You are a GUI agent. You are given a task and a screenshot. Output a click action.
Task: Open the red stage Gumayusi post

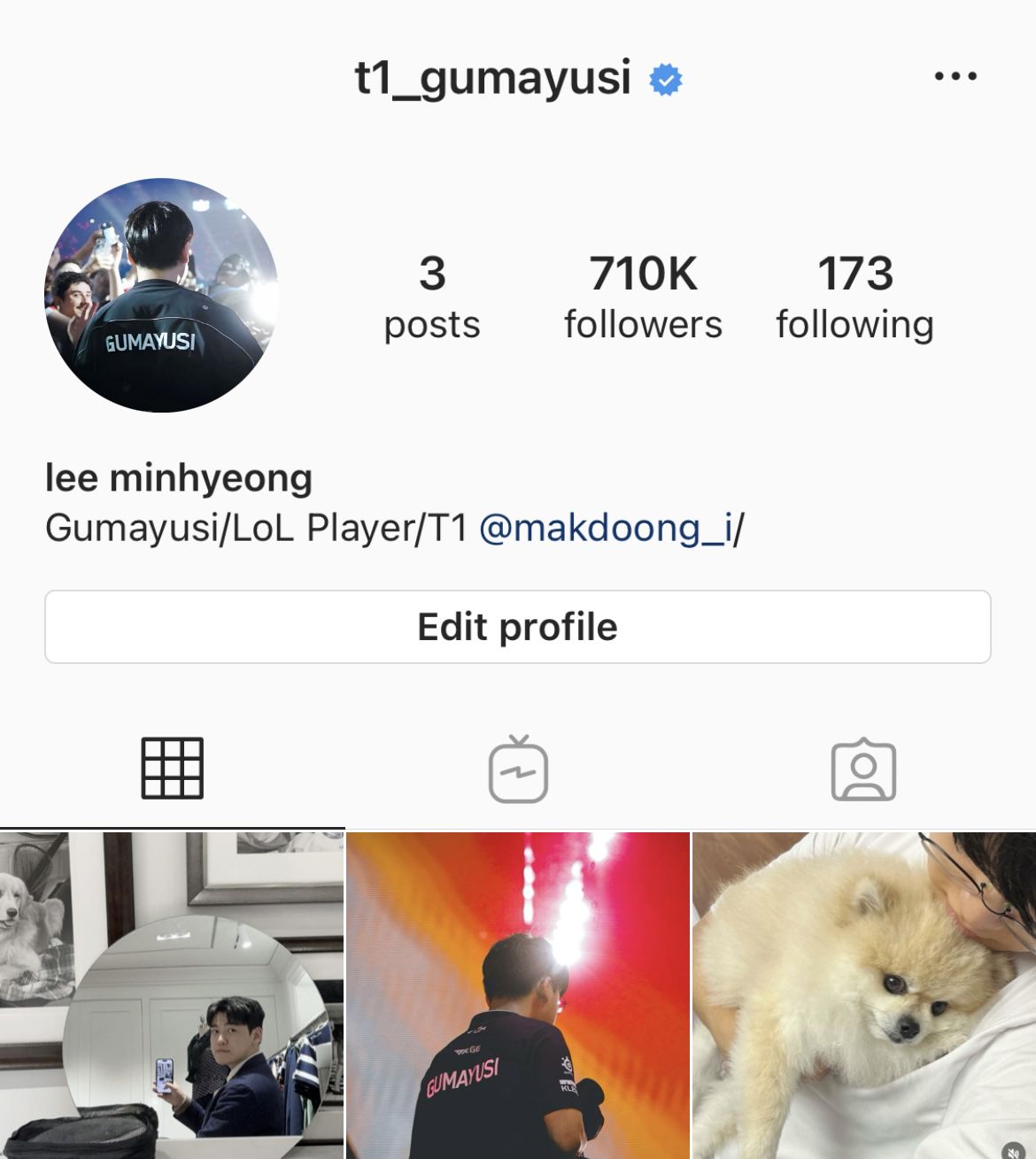[518, 996]
